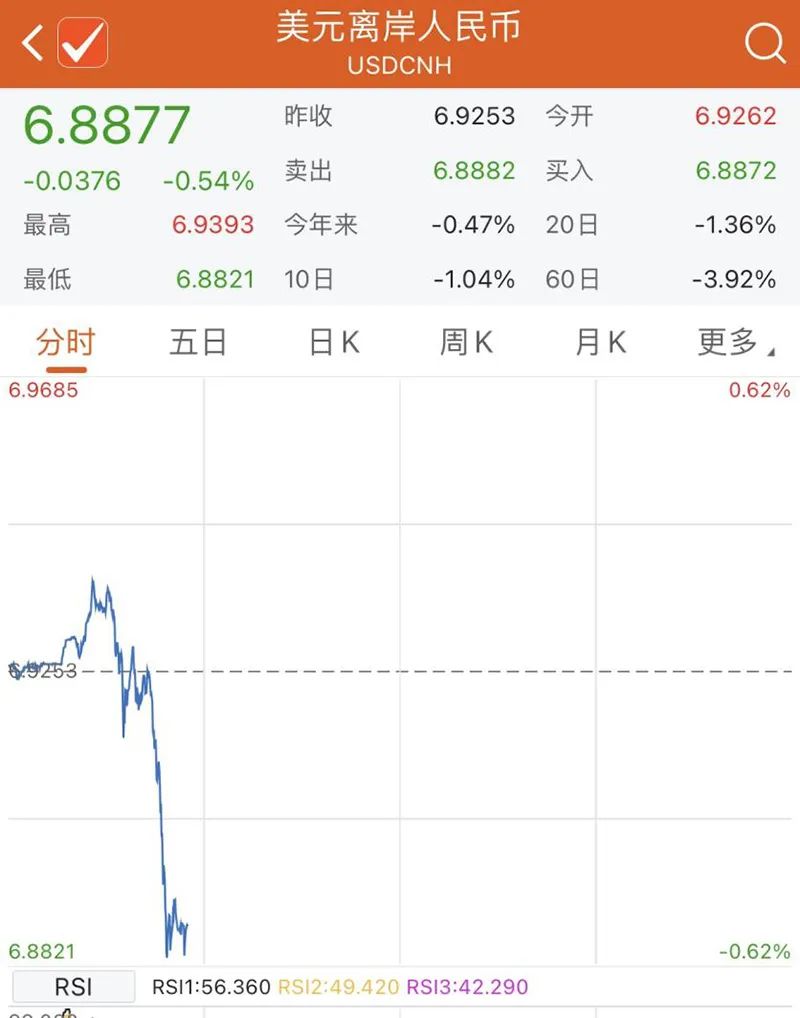The width and height of the screenshot is (800, 1018).
Task: Go back using the arrow
Action: (x=32, y=44)
